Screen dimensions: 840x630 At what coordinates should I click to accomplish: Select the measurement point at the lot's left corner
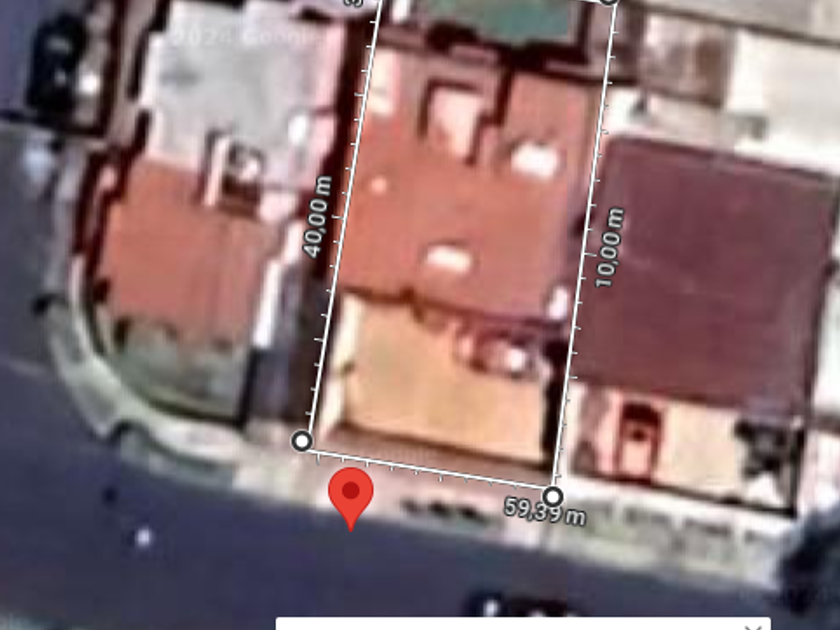(302, 441)
